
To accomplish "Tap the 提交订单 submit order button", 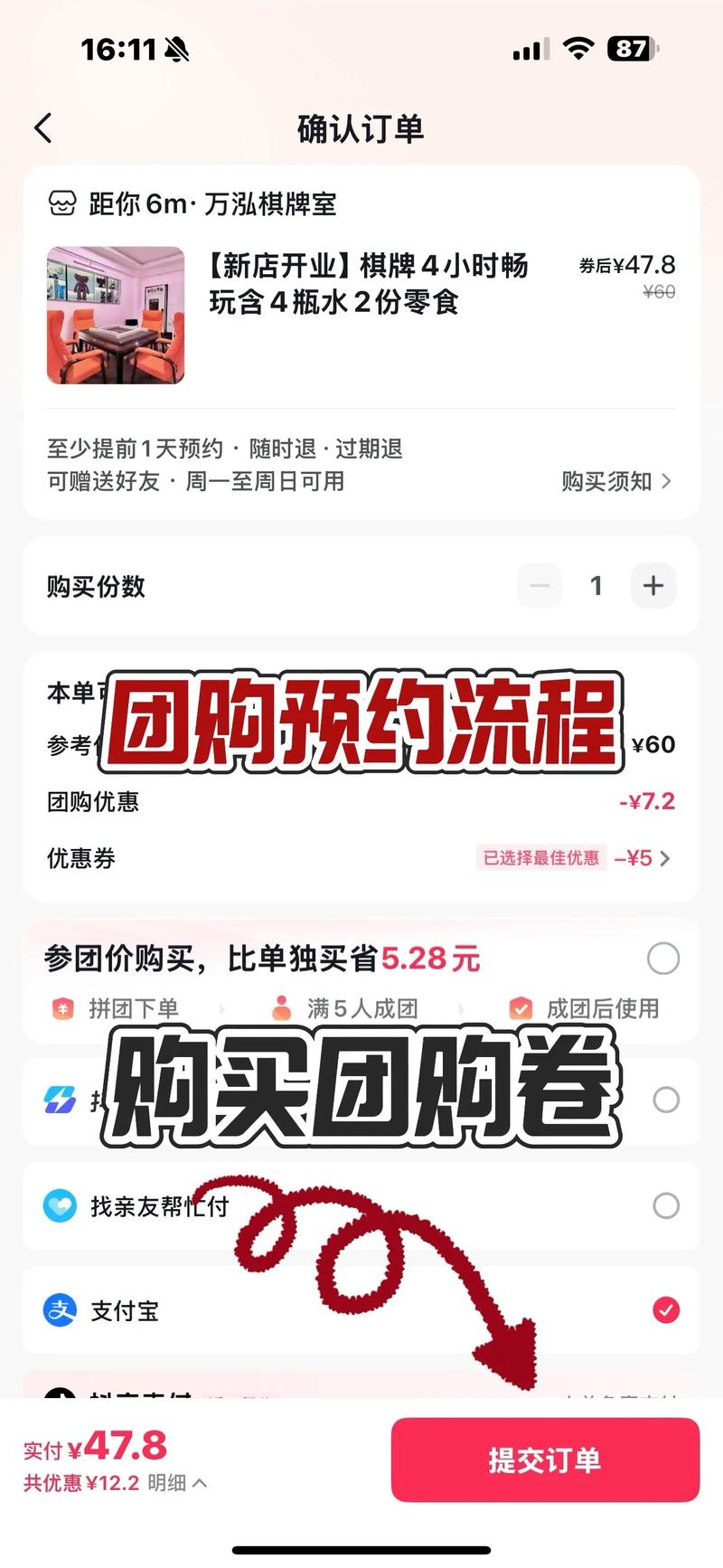I will [x=545, y=1458].
